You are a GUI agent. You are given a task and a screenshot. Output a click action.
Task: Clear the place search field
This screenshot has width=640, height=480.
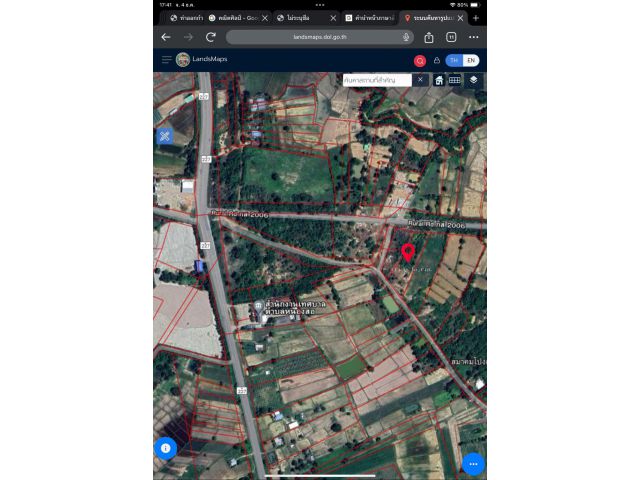(x=420, y=80)
